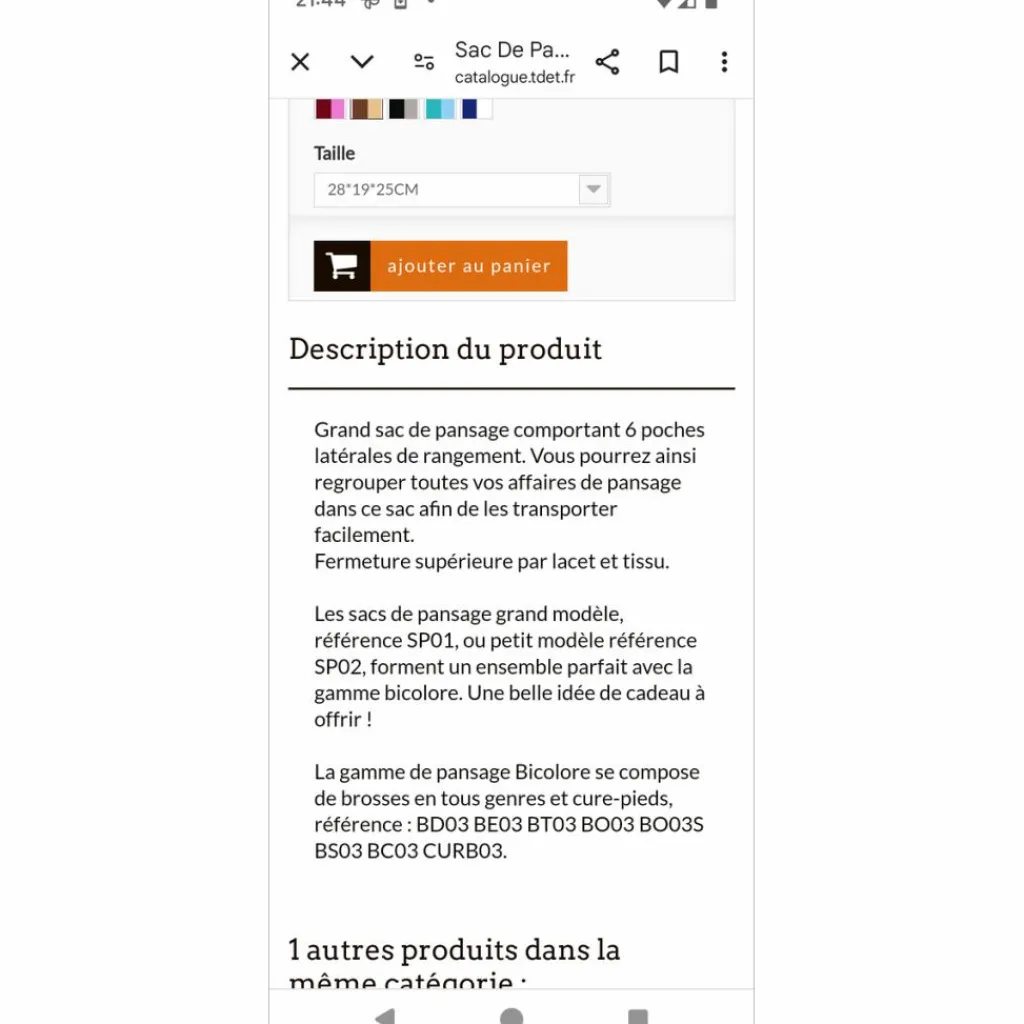1024x1024 pixels.
Task: Open the browser overflow menu
Action: click(724, 62)
